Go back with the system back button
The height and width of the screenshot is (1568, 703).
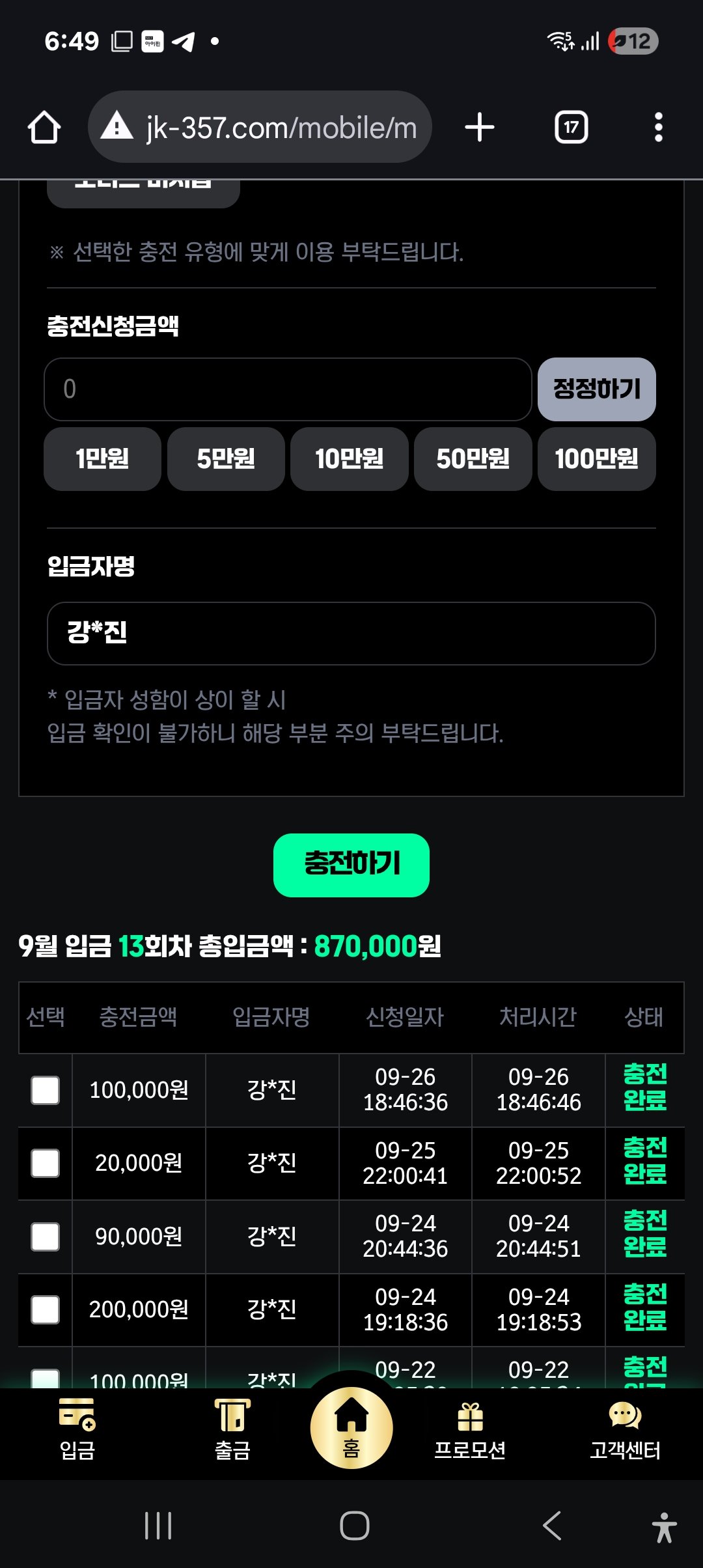[552, 1526]
